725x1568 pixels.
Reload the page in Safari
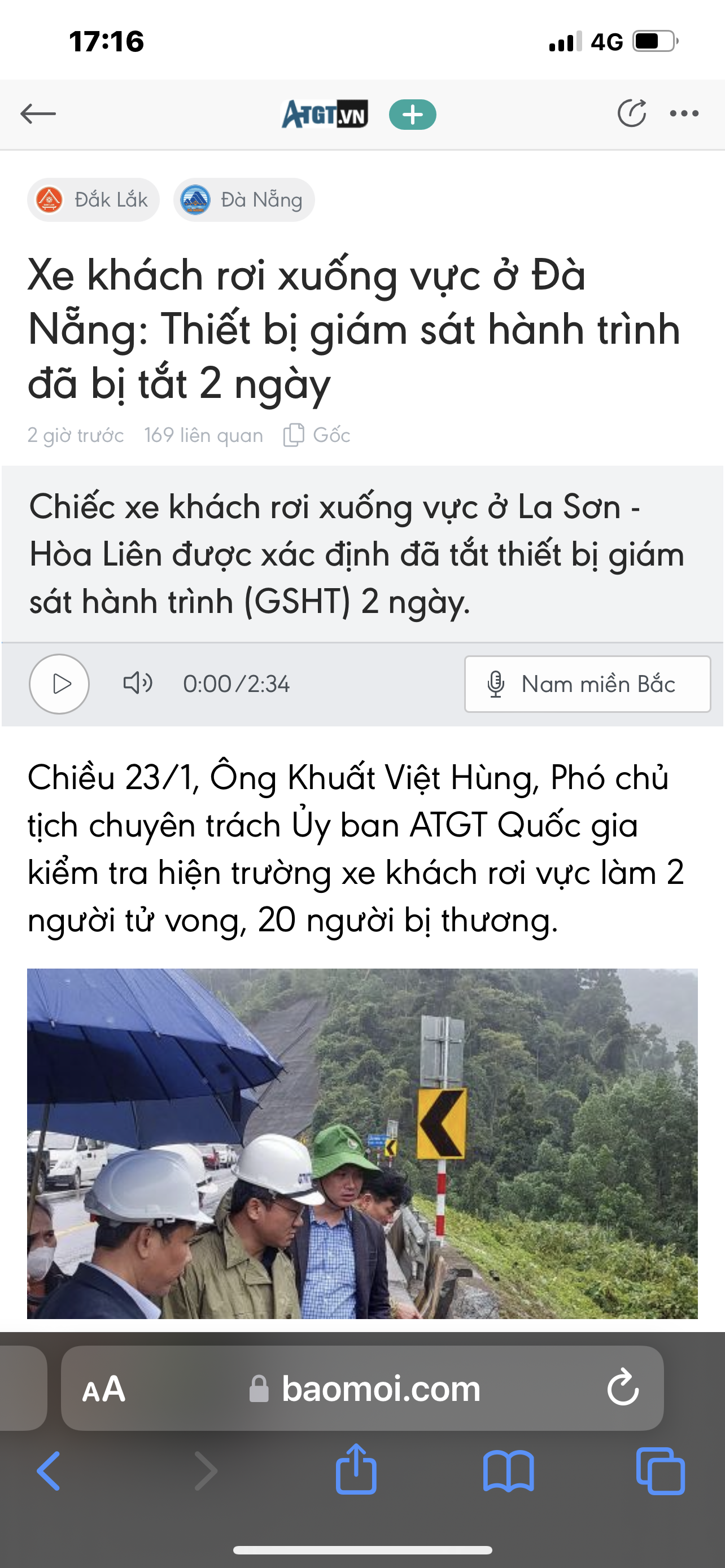point(623,1388)
